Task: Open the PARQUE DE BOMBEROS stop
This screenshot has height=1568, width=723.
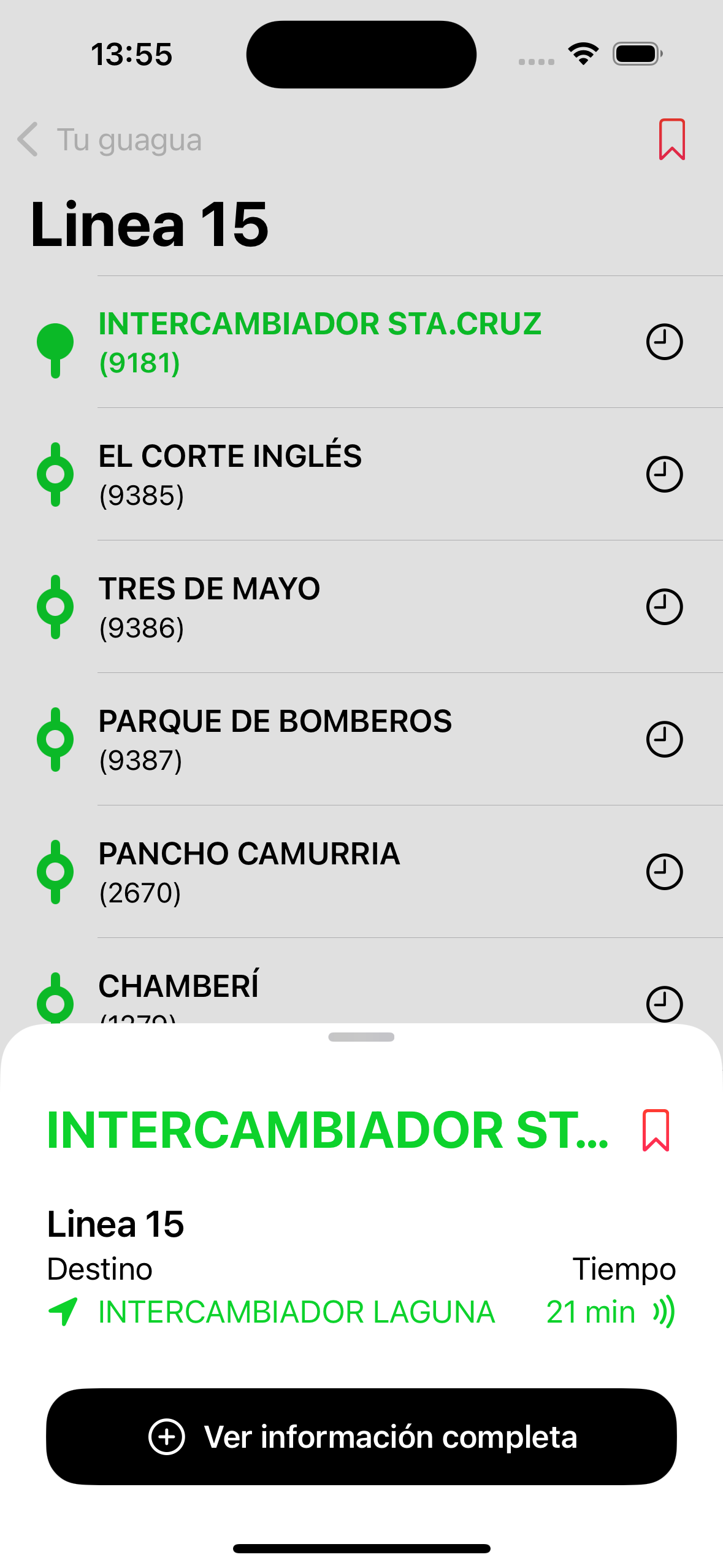Action: (275, 739)
